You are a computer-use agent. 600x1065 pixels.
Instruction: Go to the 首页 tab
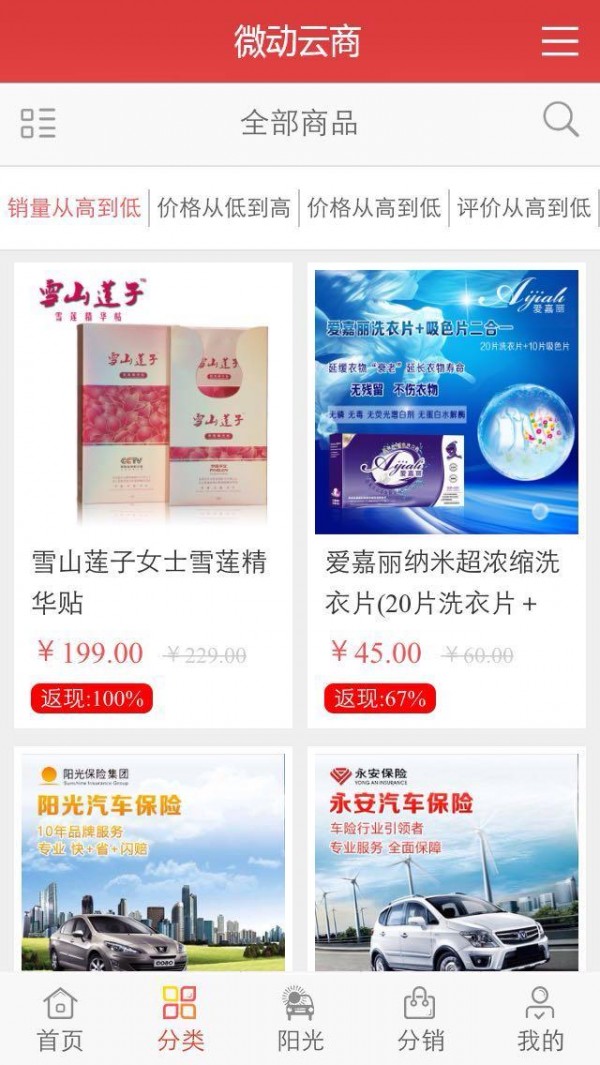click(60, 1020)
